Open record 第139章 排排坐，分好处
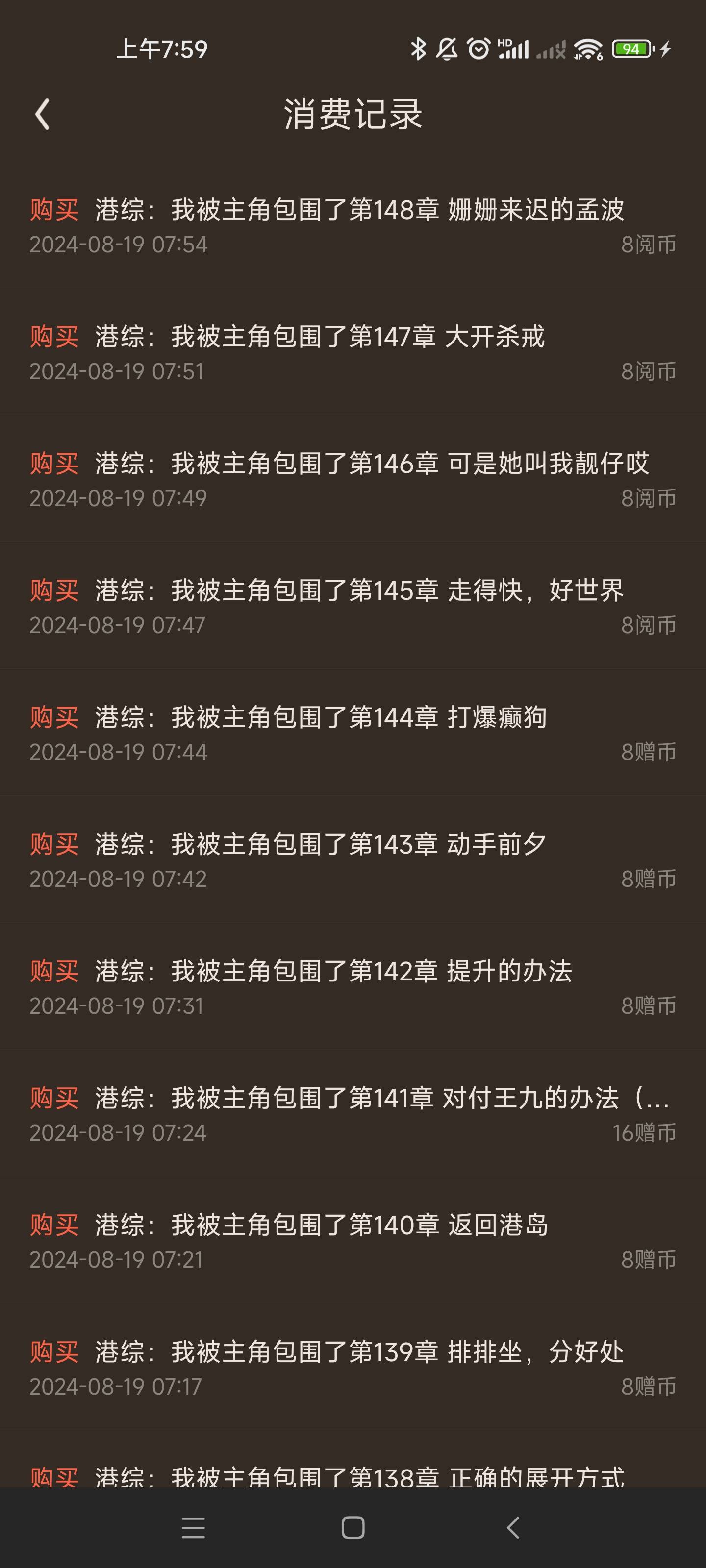 (353, 1368)
